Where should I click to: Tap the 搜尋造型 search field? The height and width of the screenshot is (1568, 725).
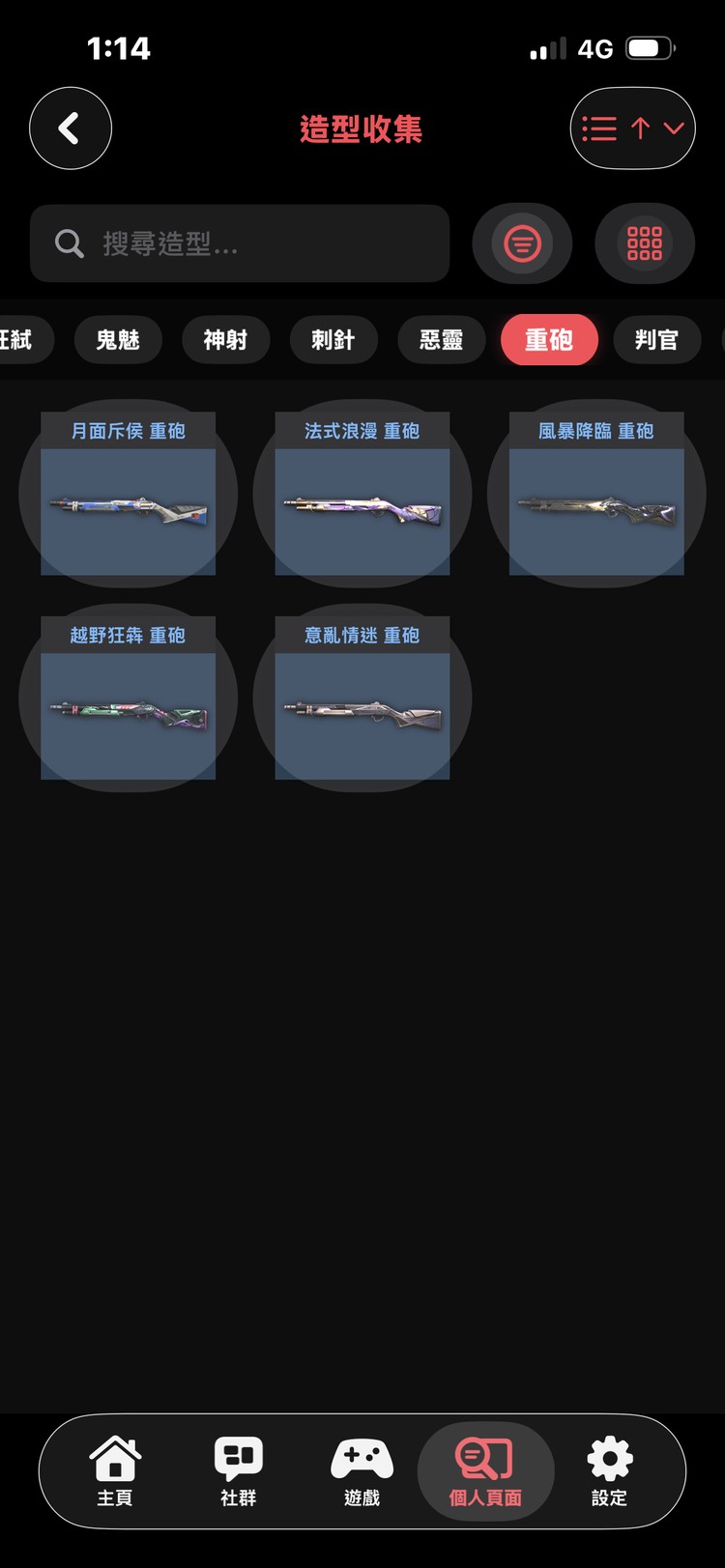[240, 243]
